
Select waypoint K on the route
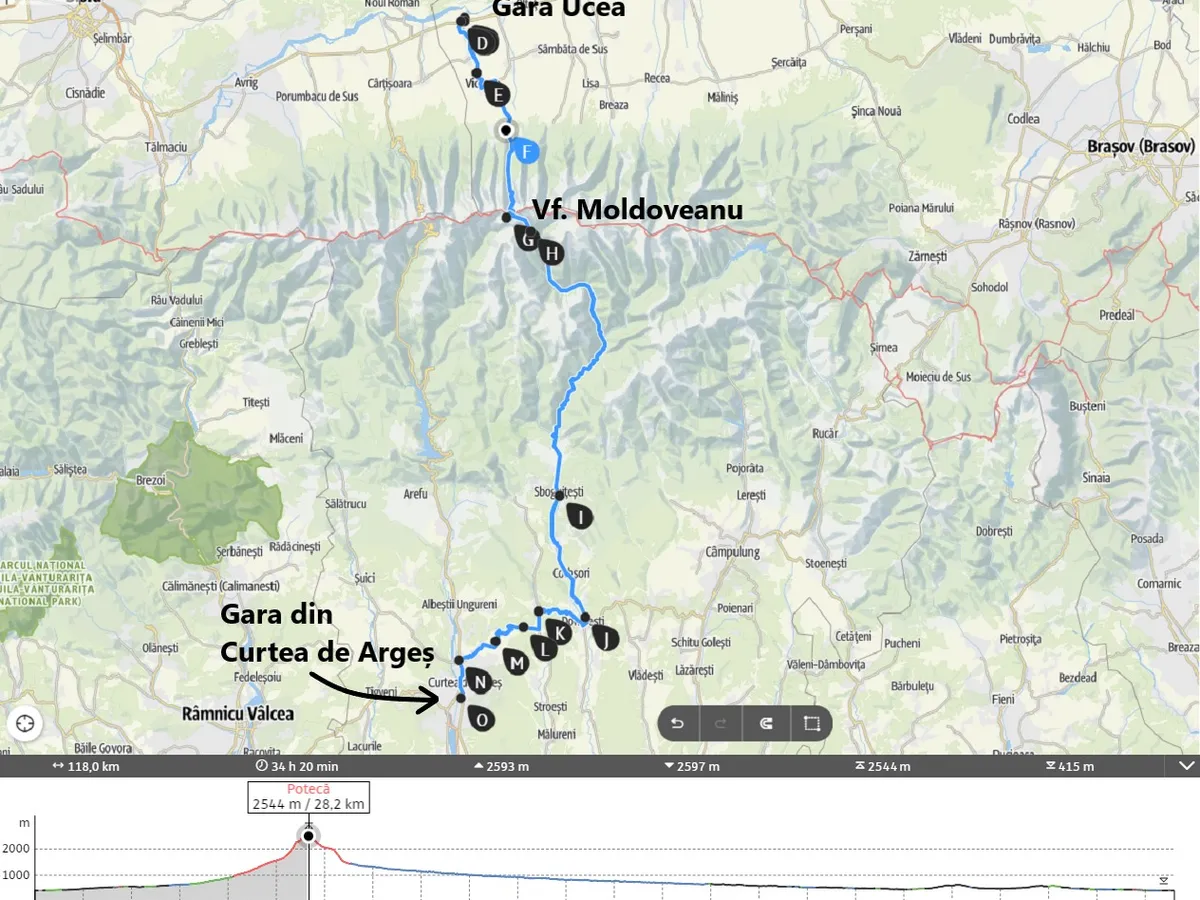click(x=560, y=633)
